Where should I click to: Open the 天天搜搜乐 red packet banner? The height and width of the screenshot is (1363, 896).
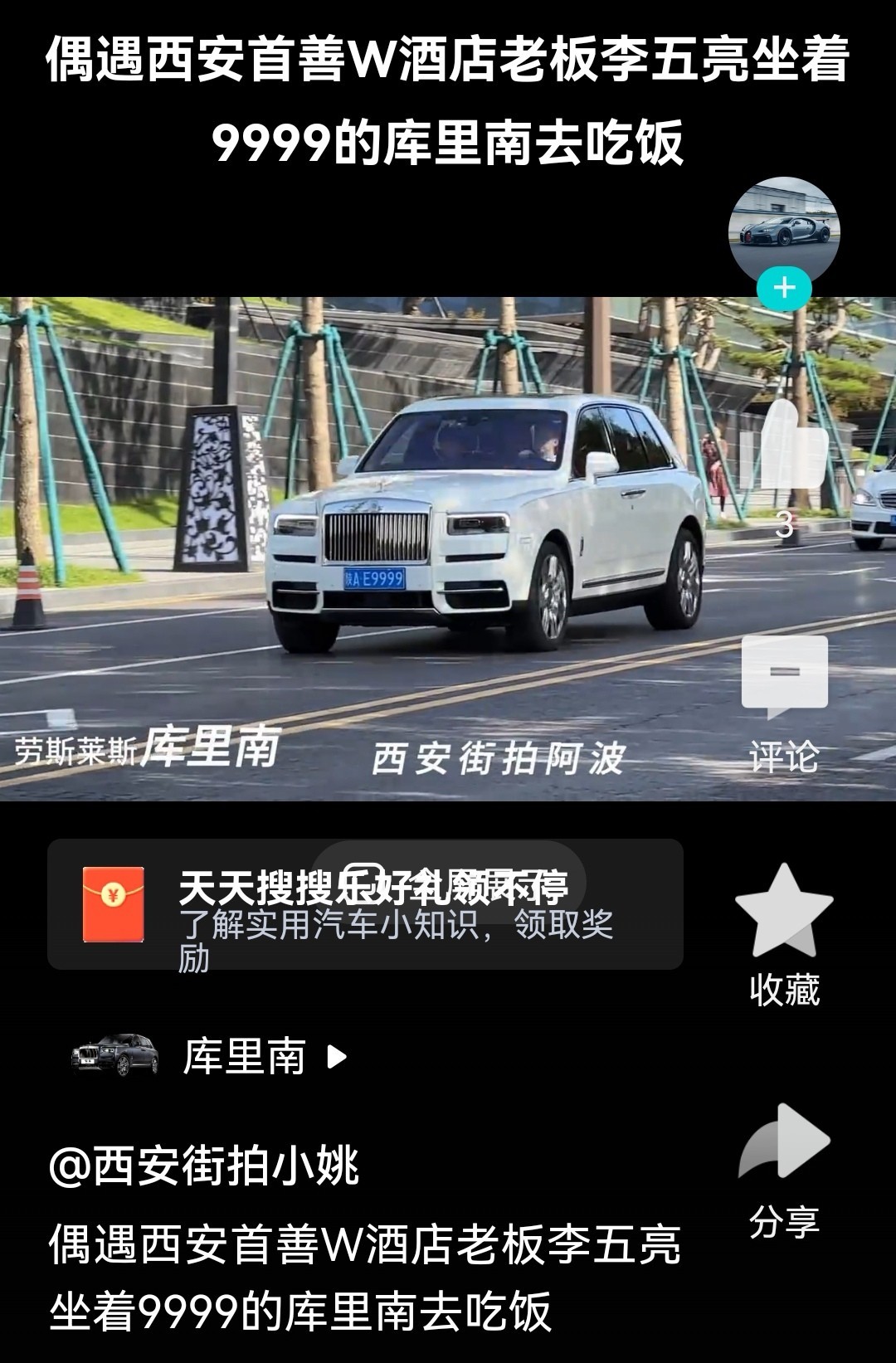pyautogui.click(x=365, y=904)
